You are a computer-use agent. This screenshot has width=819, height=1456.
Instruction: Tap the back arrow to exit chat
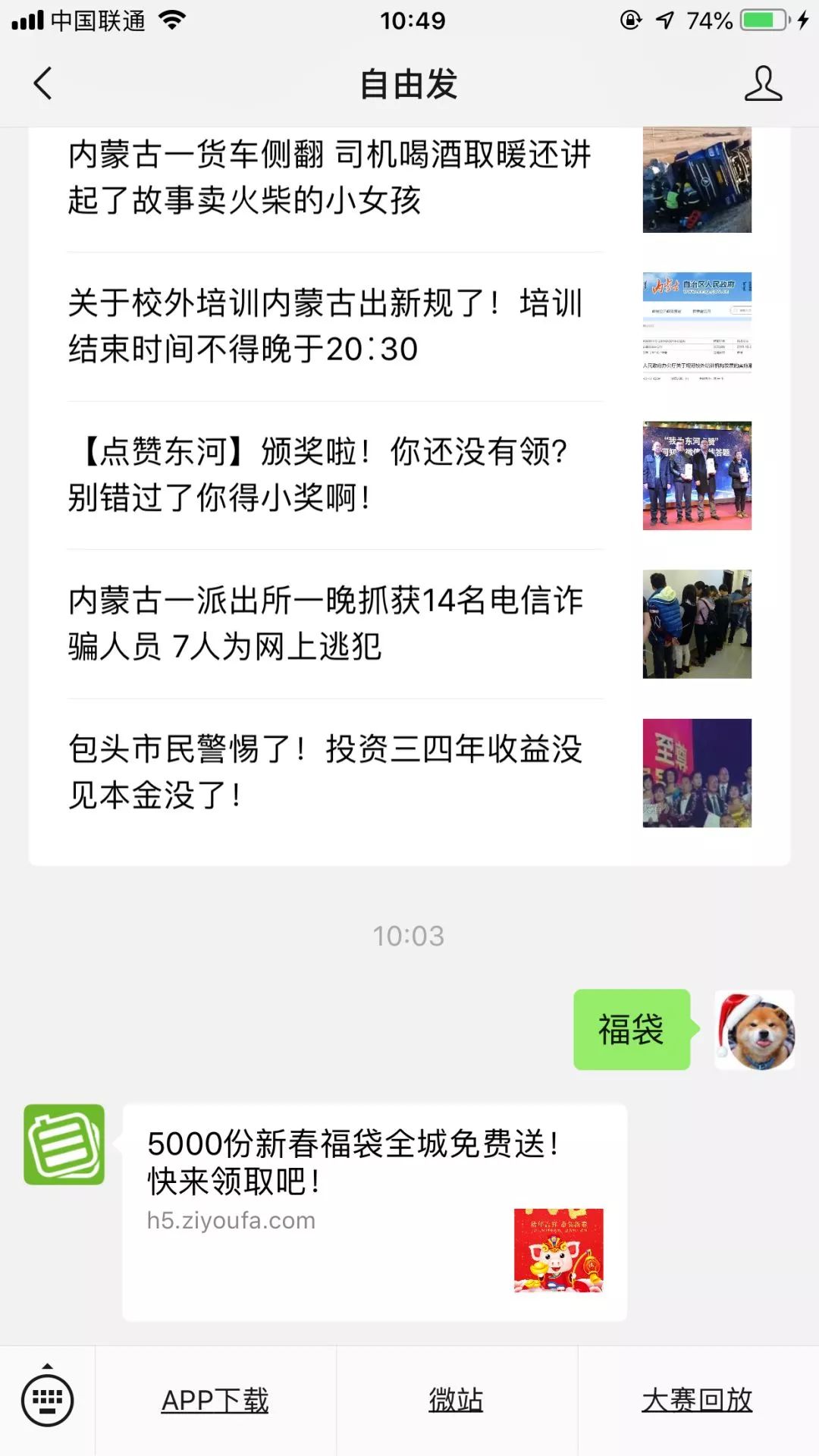click(x=42, y=85)
